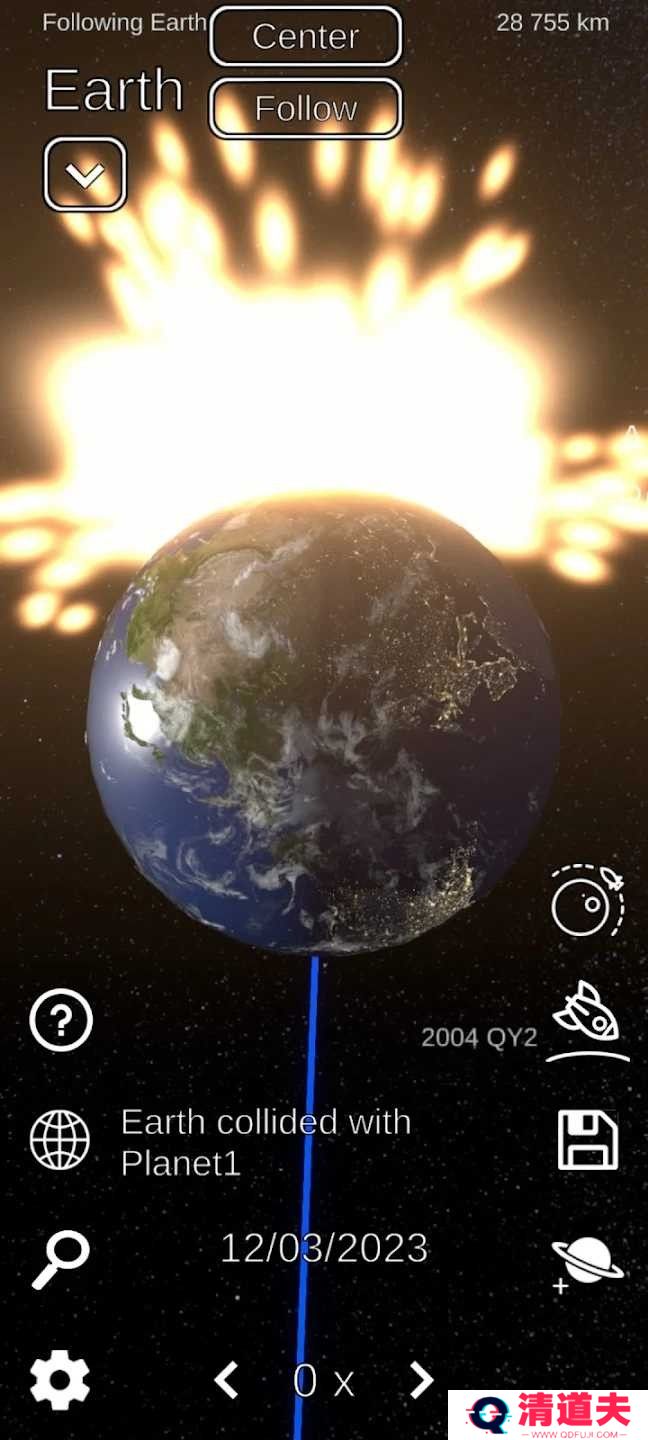Open the orbit trajectory tool
Image resolution: width=648 pixels, height=1440 pixels.
click(588, 901)
